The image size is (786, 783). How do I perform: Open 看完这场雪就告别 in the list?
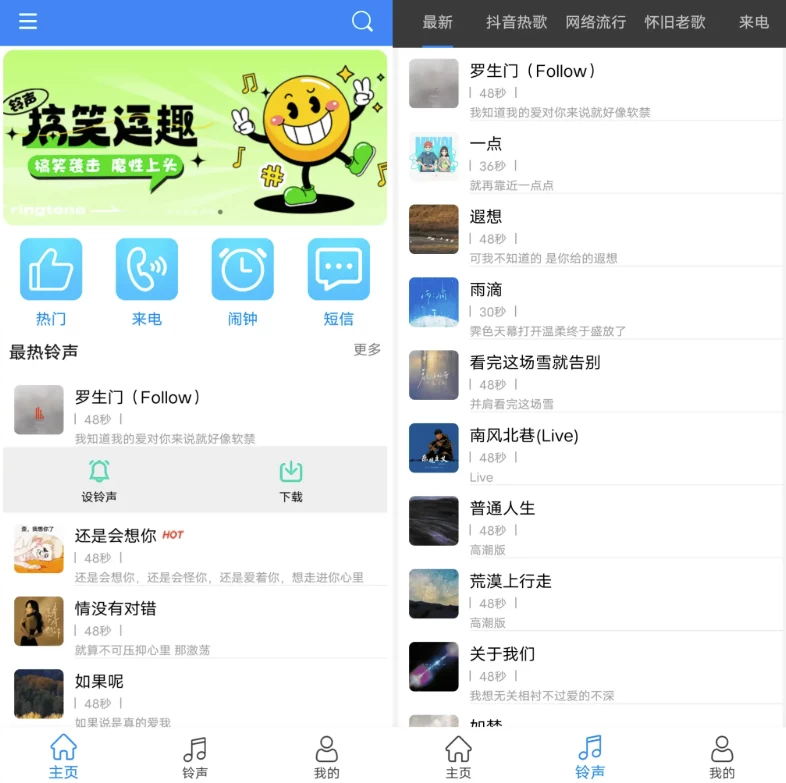coord(535,363)
